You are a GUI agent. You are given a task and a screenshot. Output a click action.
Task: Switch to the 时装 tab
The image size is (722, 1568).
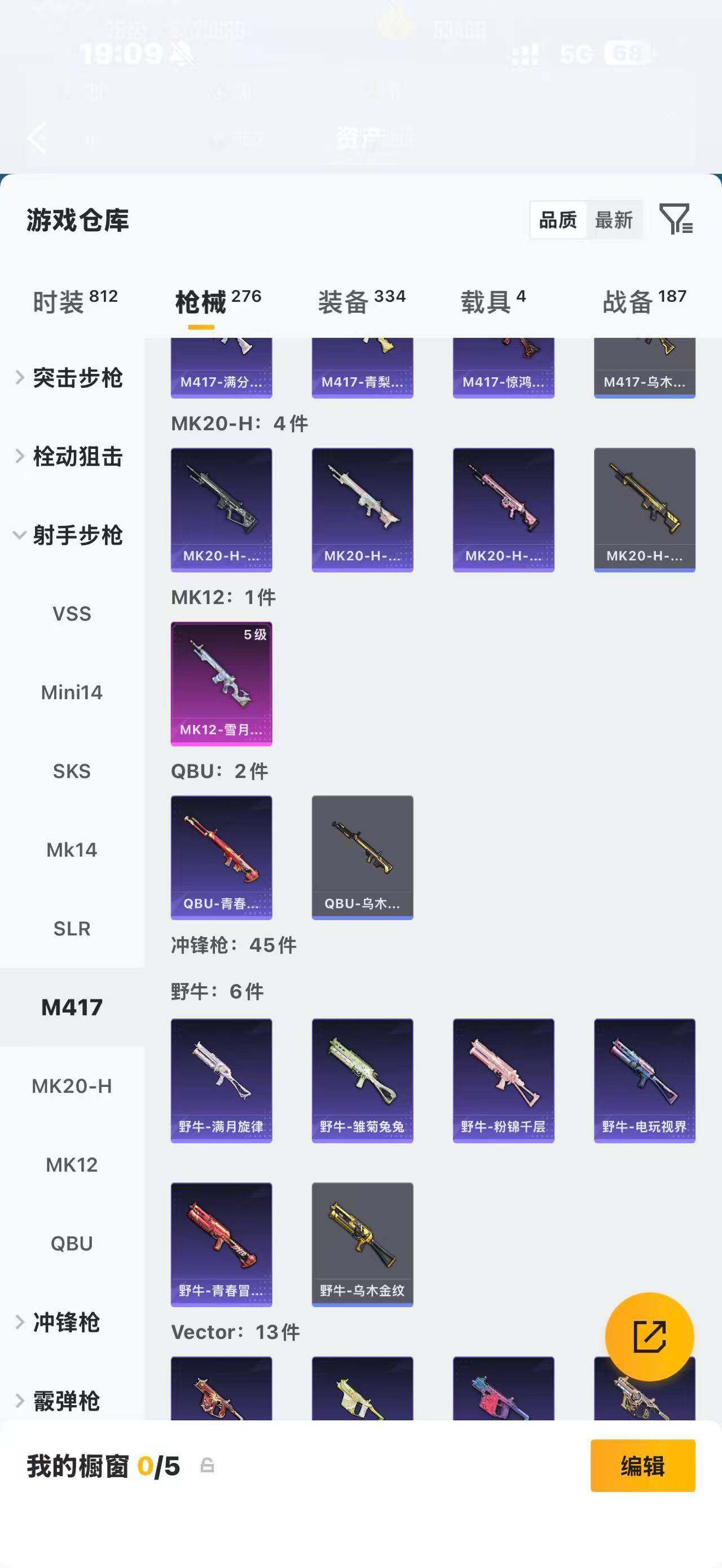pos(75,301)
